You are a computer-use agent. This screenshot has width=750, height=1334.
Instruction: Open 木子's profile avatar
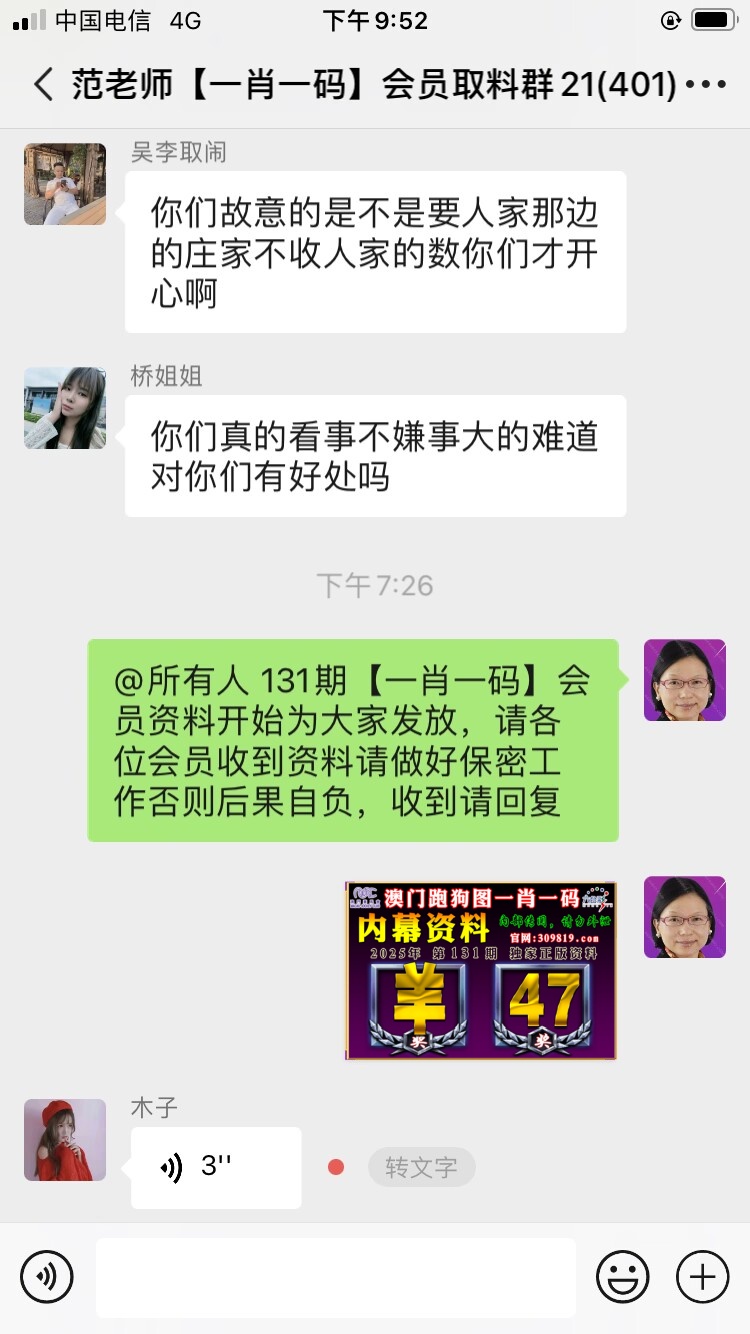tap(65, 1140)
